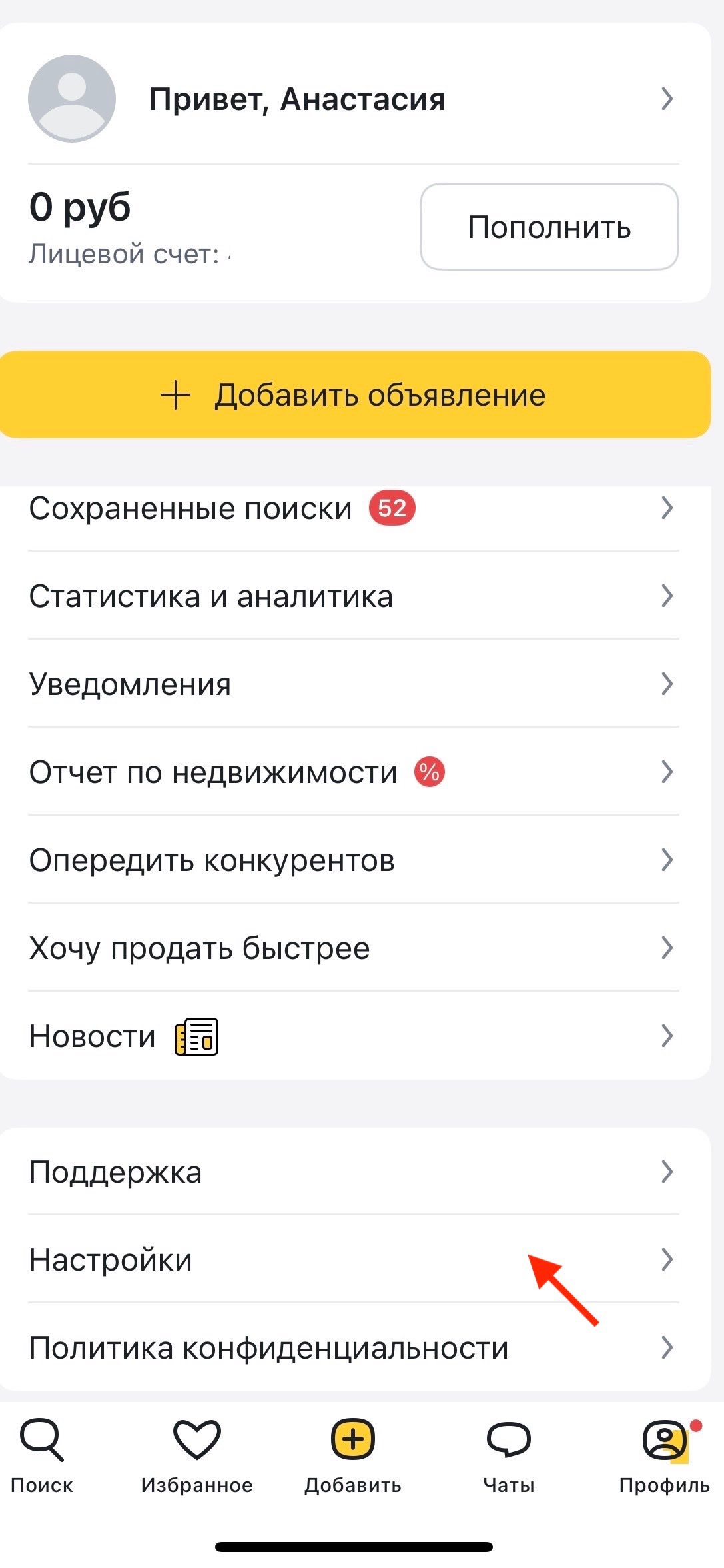724x1568 pixels.
Task: Open Уведомления row
Action: click(x=353, y=684)
